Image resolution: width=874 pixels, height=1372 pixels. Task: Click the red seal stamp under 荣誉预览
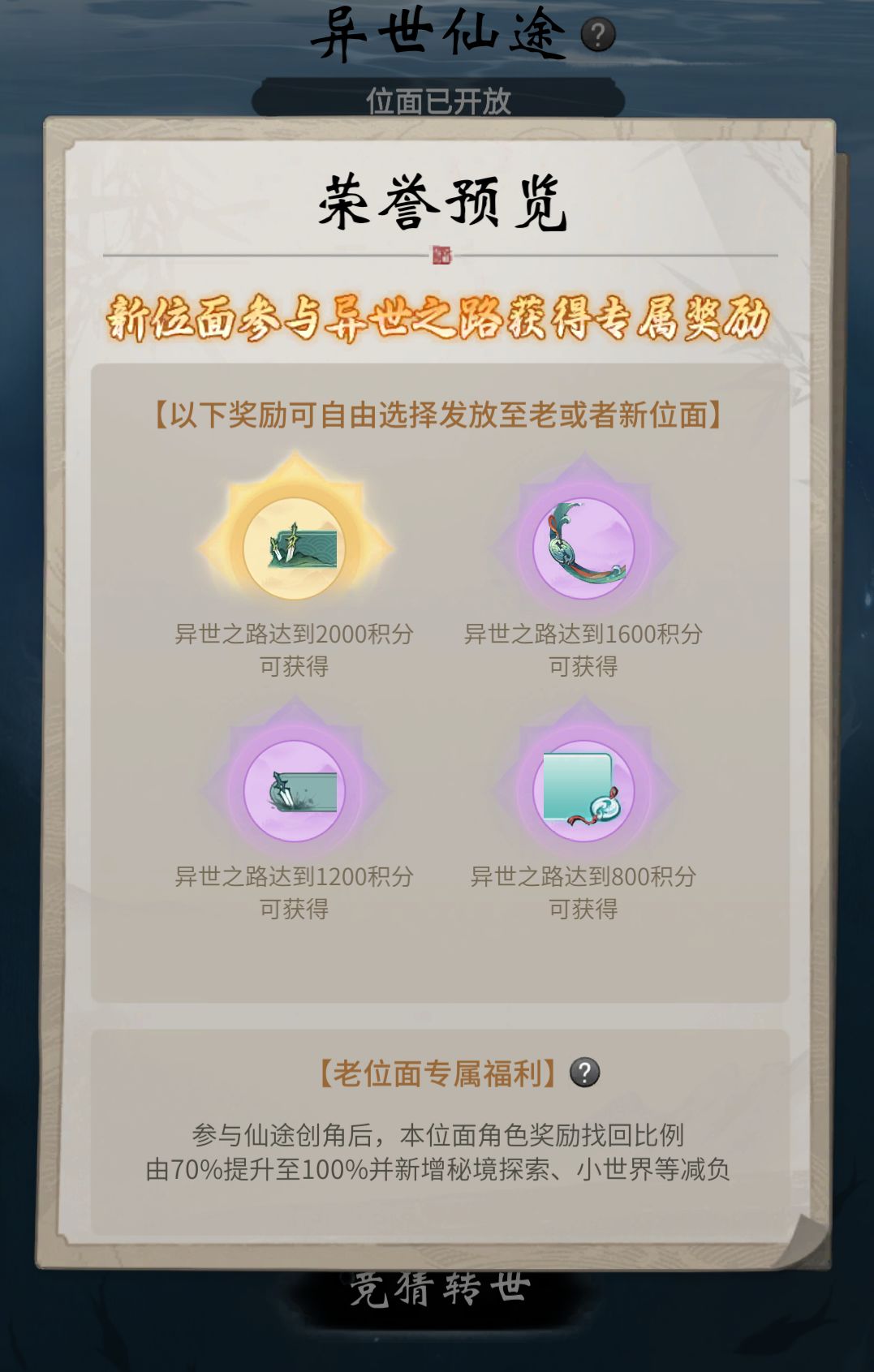pyautogui.click(x=441, y=256)
